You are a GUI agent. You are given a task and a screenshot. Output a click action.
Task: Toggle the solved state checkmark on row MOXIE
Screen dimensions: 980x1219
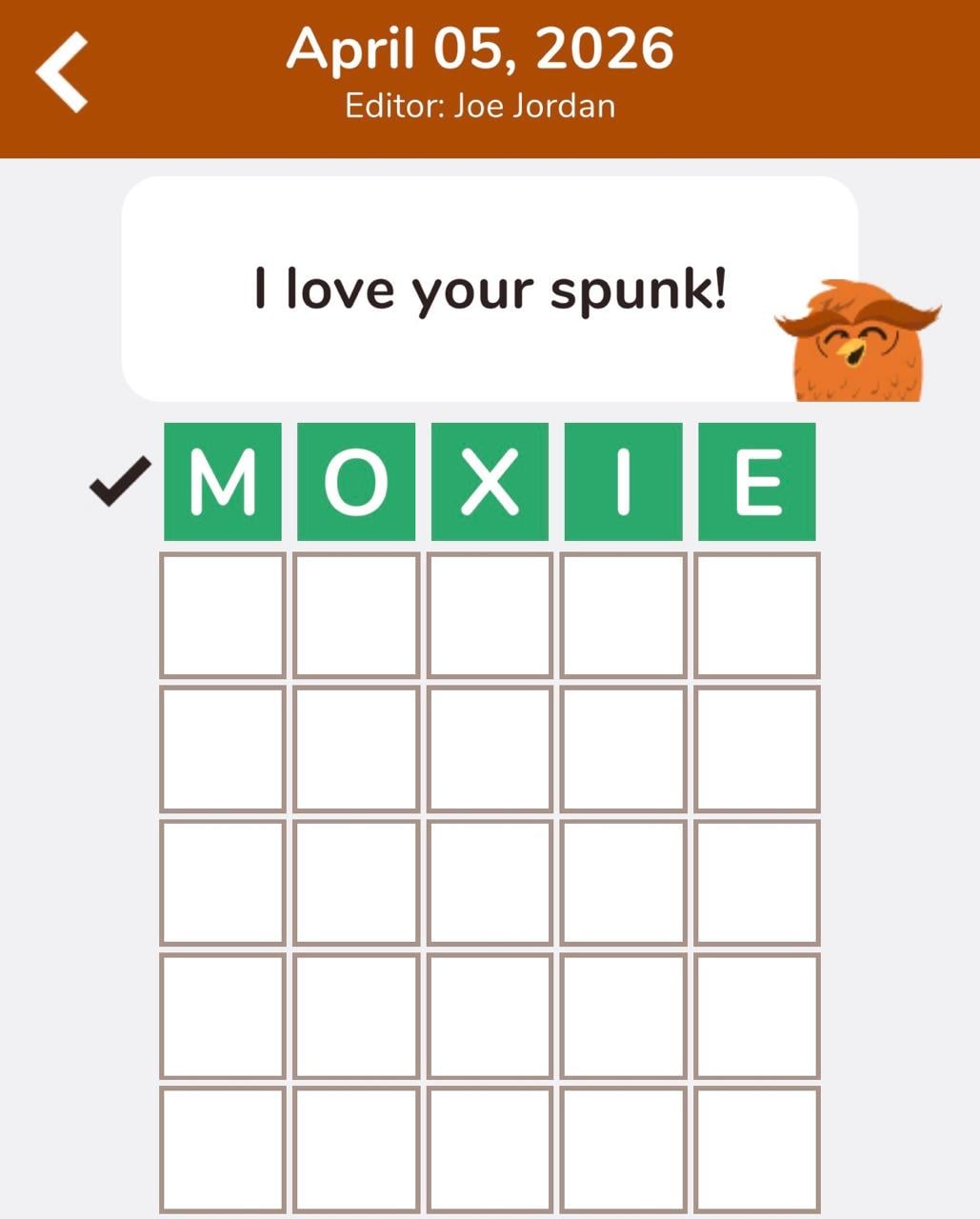pyautogui.click(x=118, y=481)
